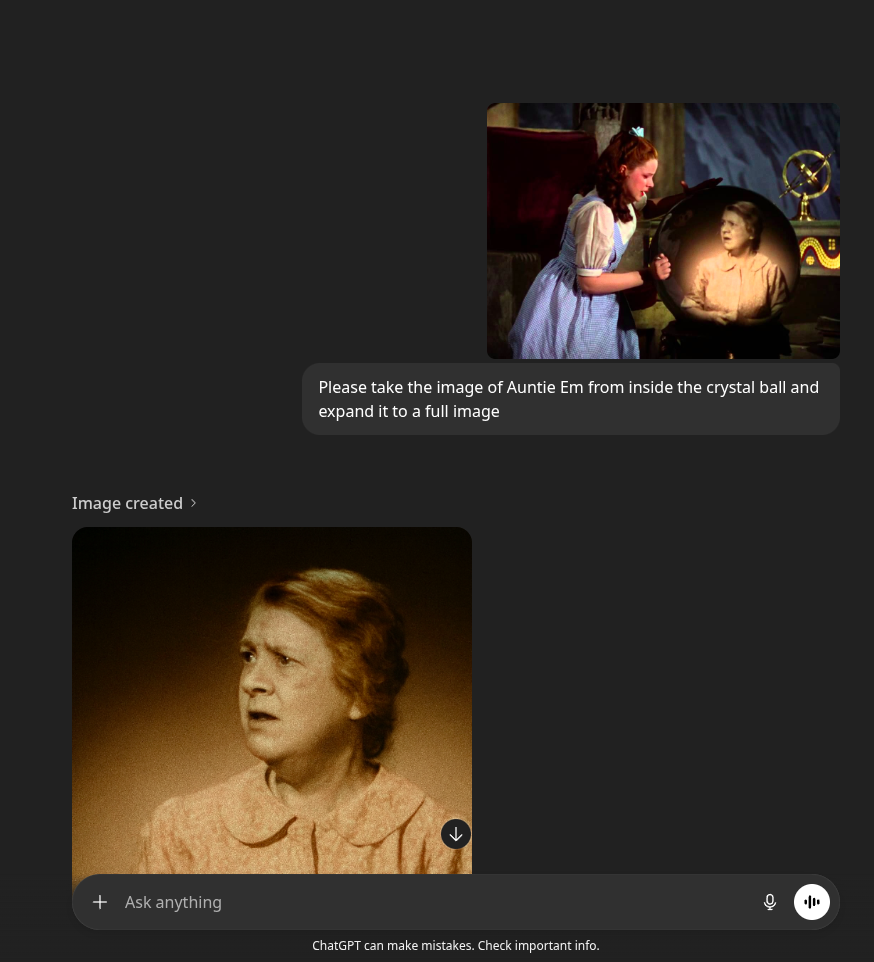The image size is (874, 962).
Task: Expand the Image created details
Action: (x=134, y=503)
